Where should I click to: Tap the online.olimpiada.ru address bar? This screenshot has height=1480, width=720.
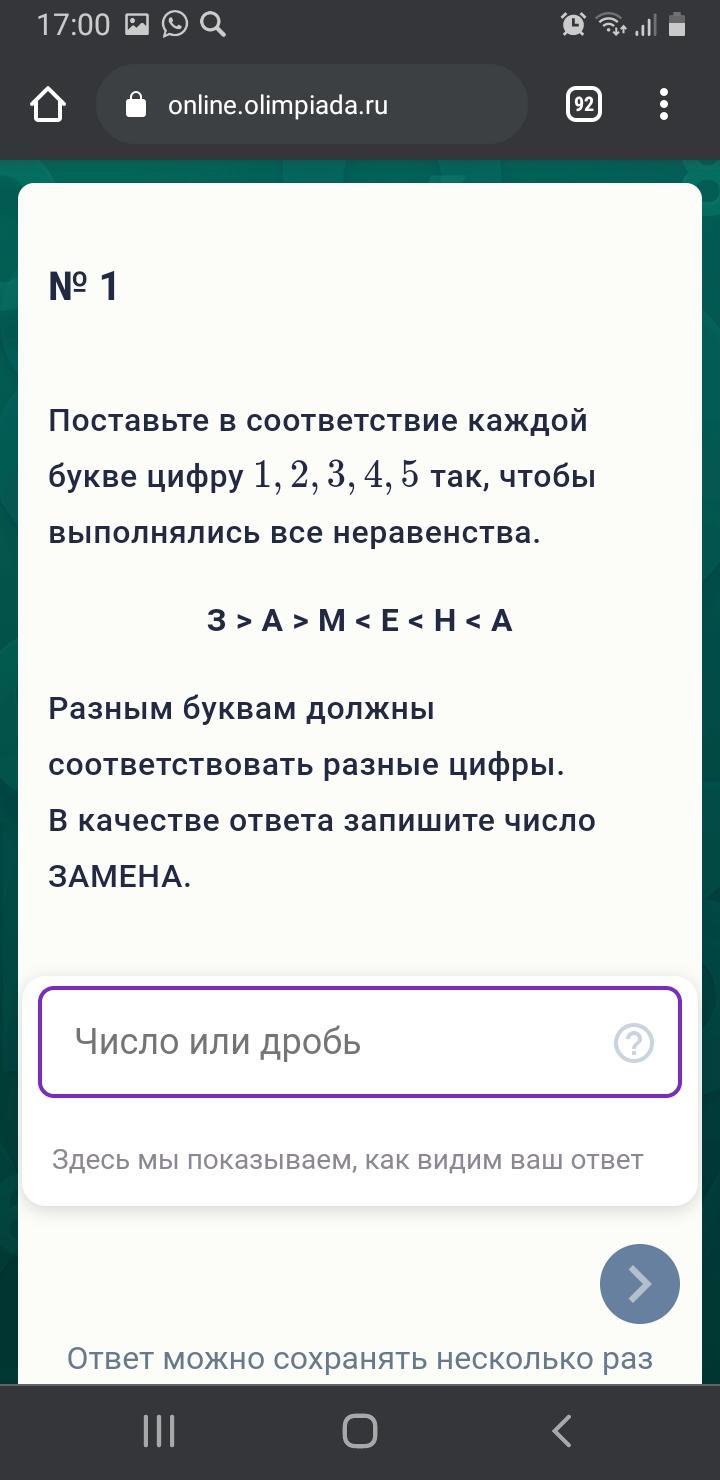tap(310, 105)
